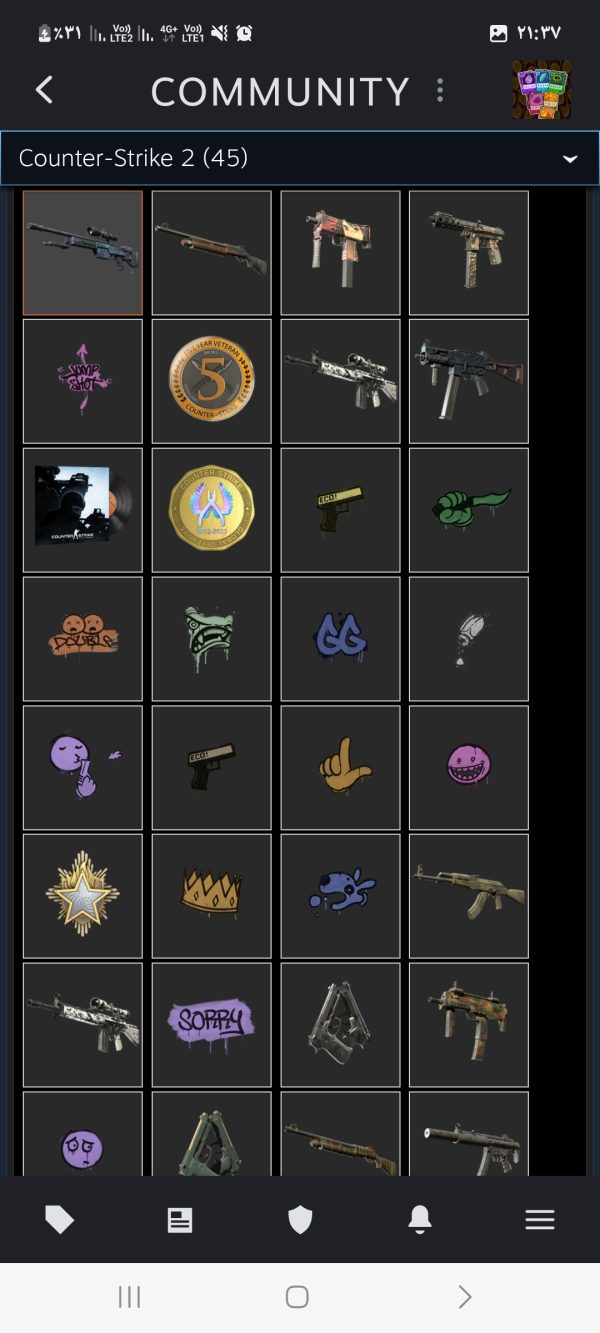Select the holographic 2023 service coin
The height and width of the screenshot is (1333, 600).
pyautogui.click(x=211, y=510)
